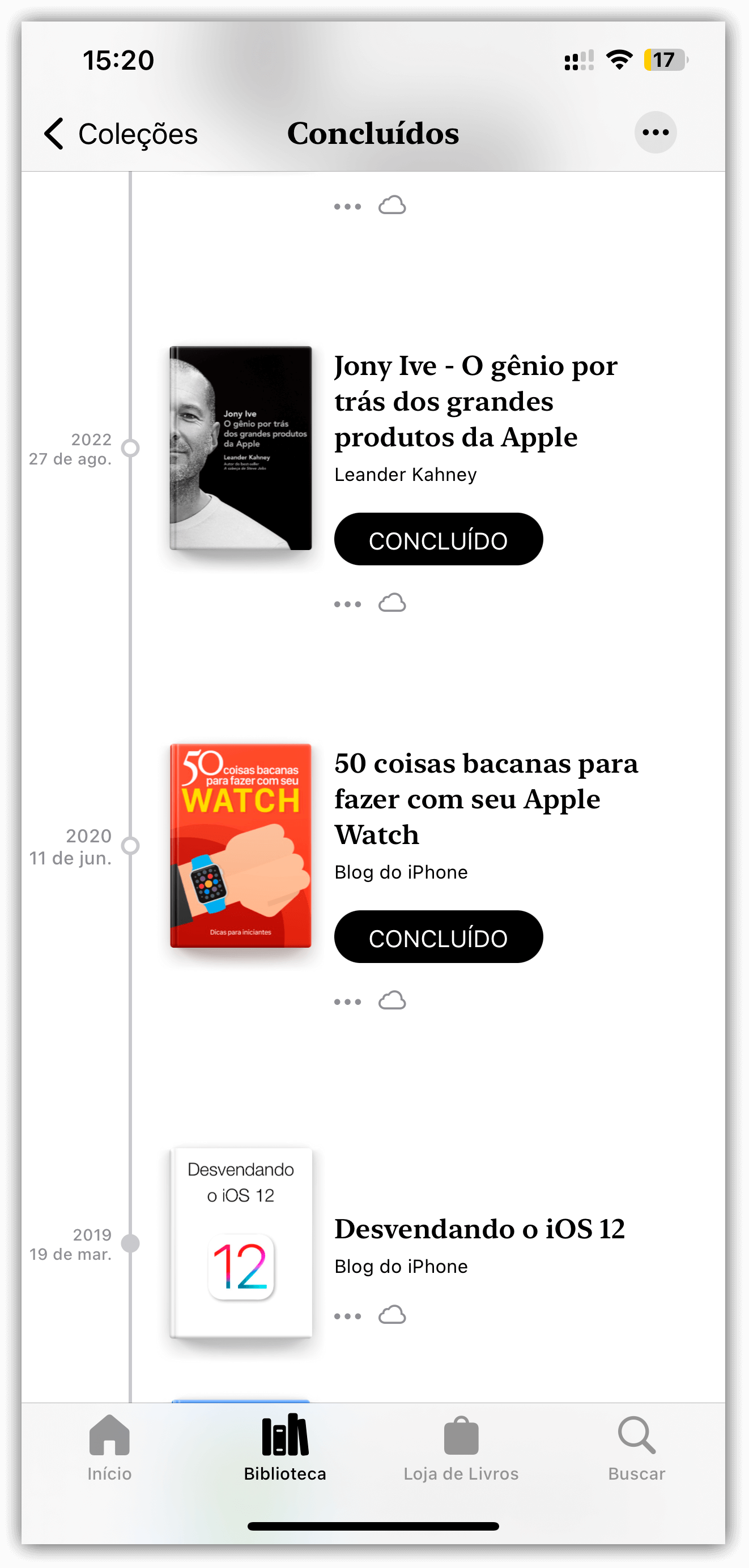
Task: Switch to the Início tab
Action: 109,1448
